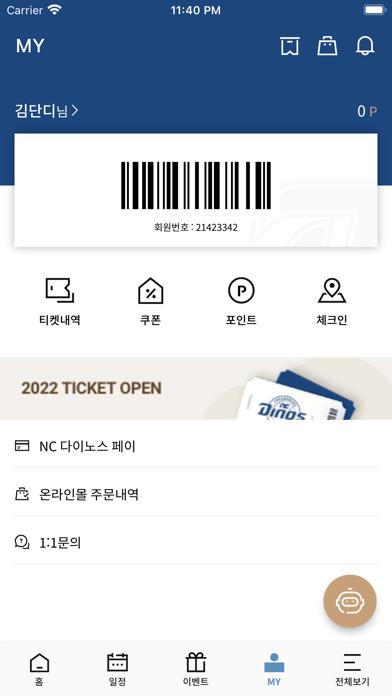The image size is (392, 696).
Task: Switch to the 일정 tab
Action: click(118, 669)
